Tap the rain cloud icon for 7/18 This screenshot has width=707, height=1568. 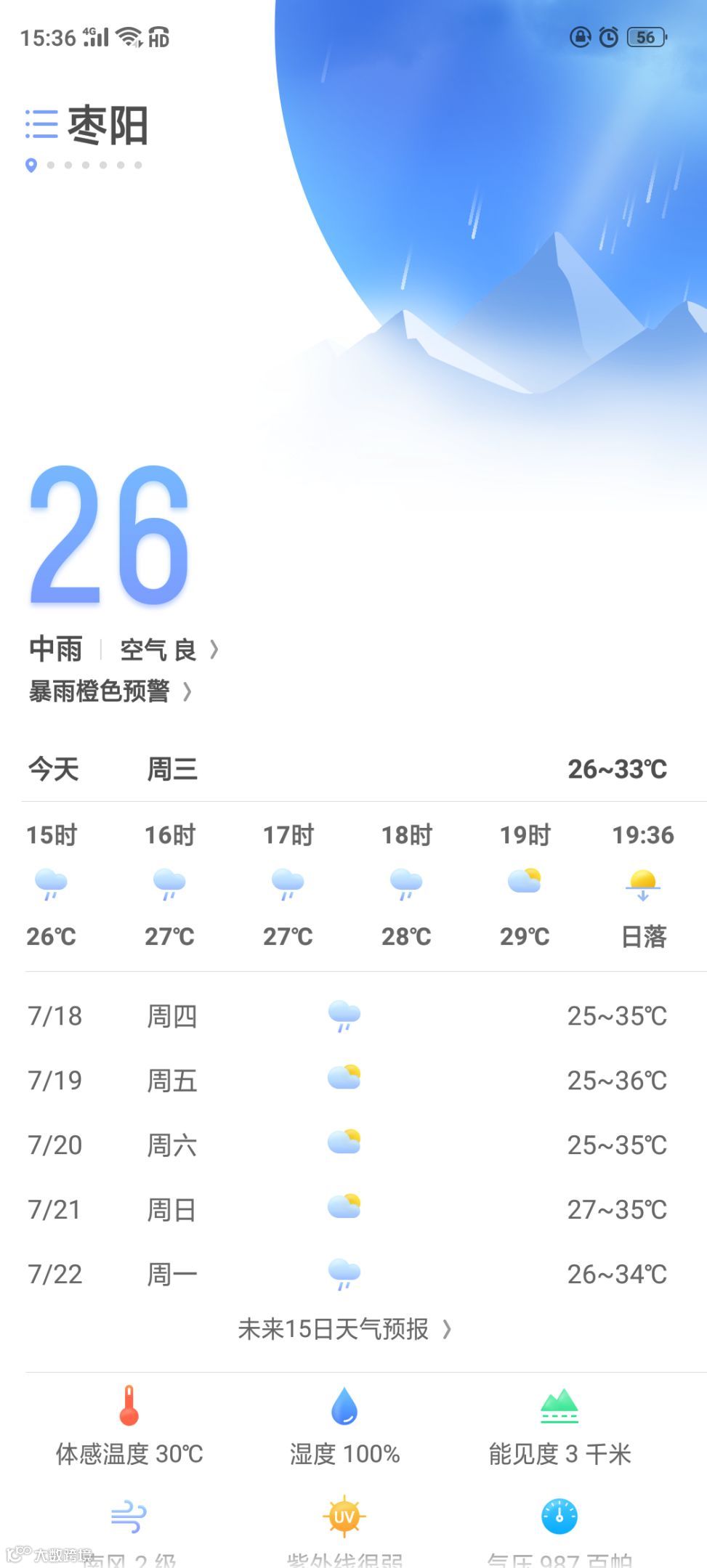[344, 1015]
